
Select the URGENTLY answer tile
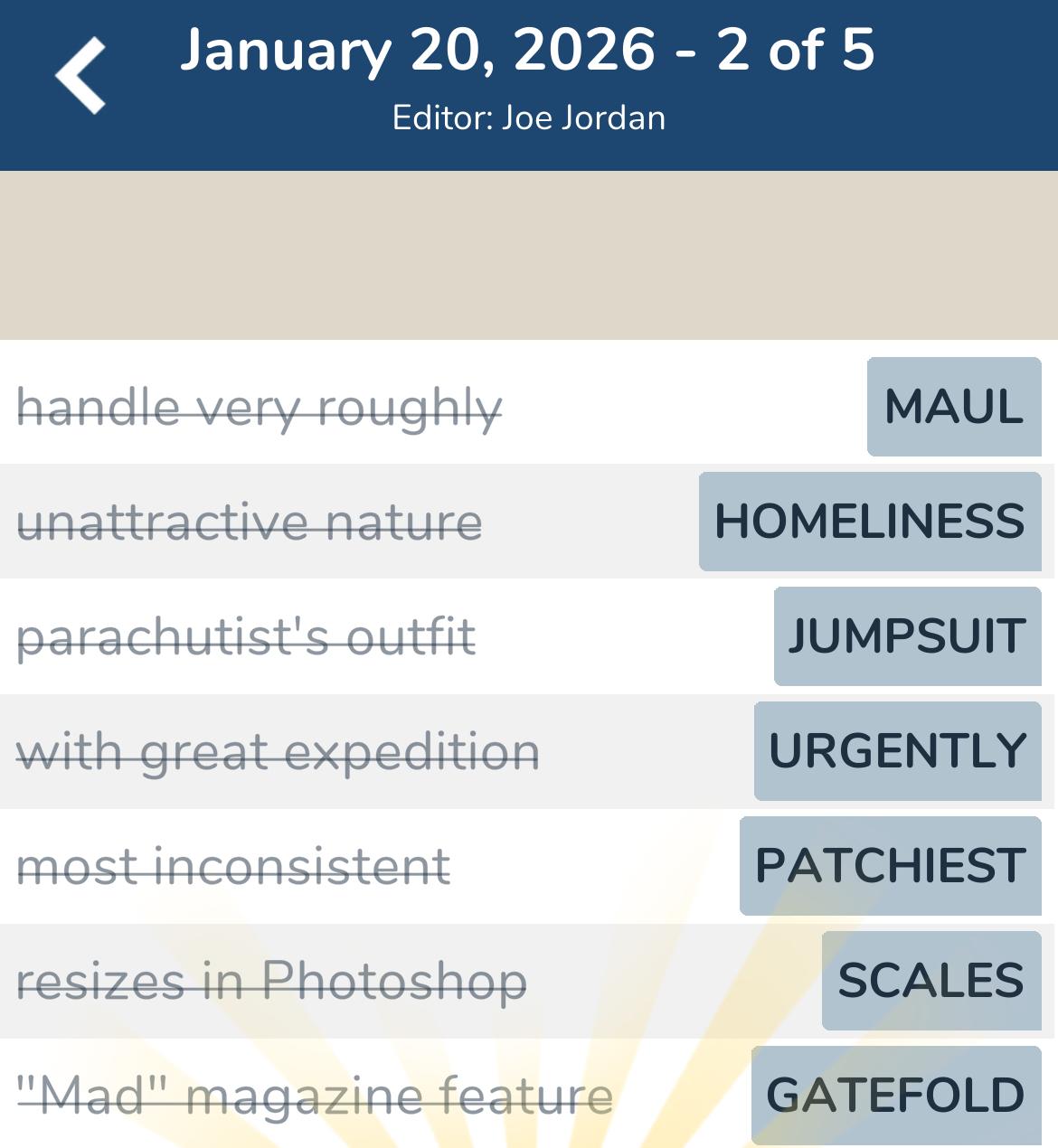[898, 750]
